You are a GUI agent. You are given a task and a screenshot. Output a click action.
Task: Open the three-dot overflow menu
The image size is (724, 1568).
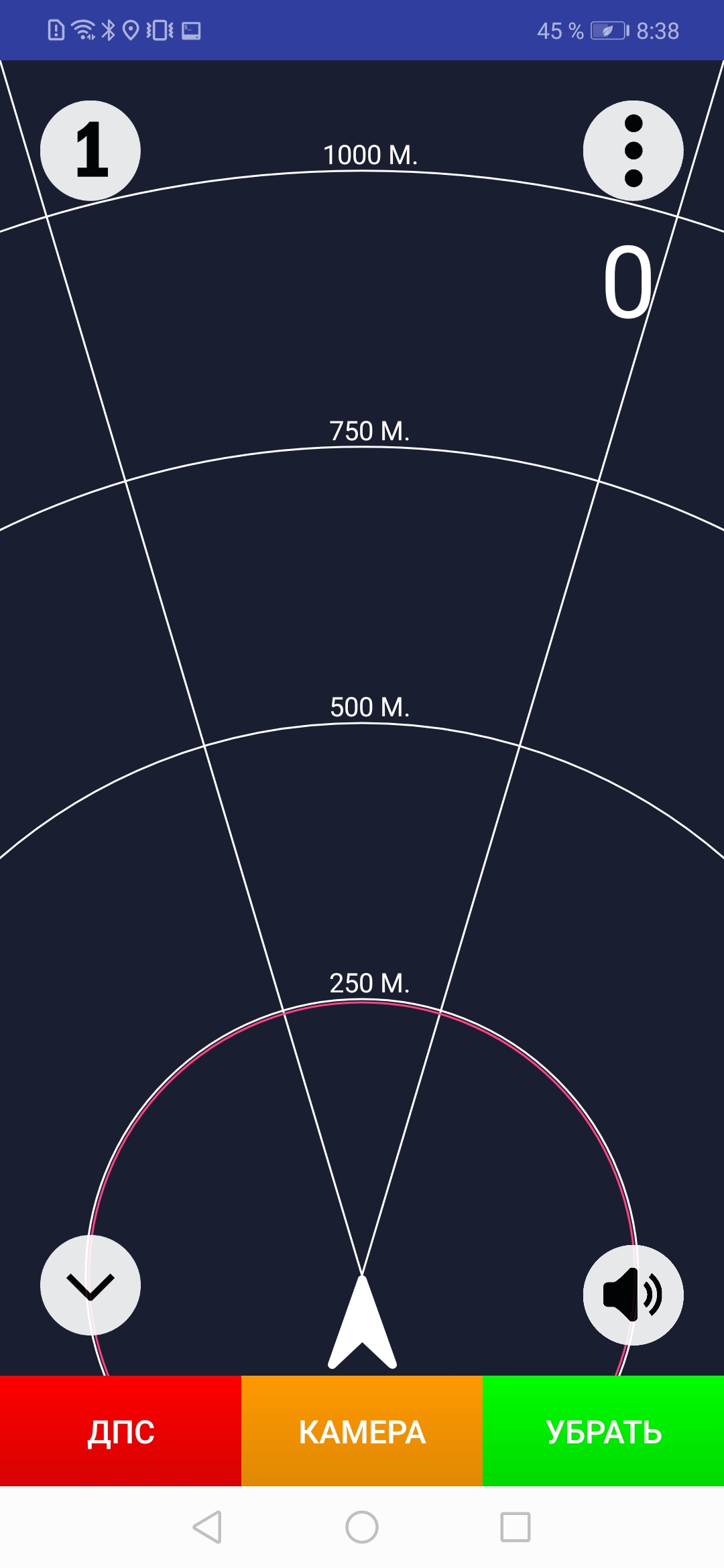[x=633, y=151]
